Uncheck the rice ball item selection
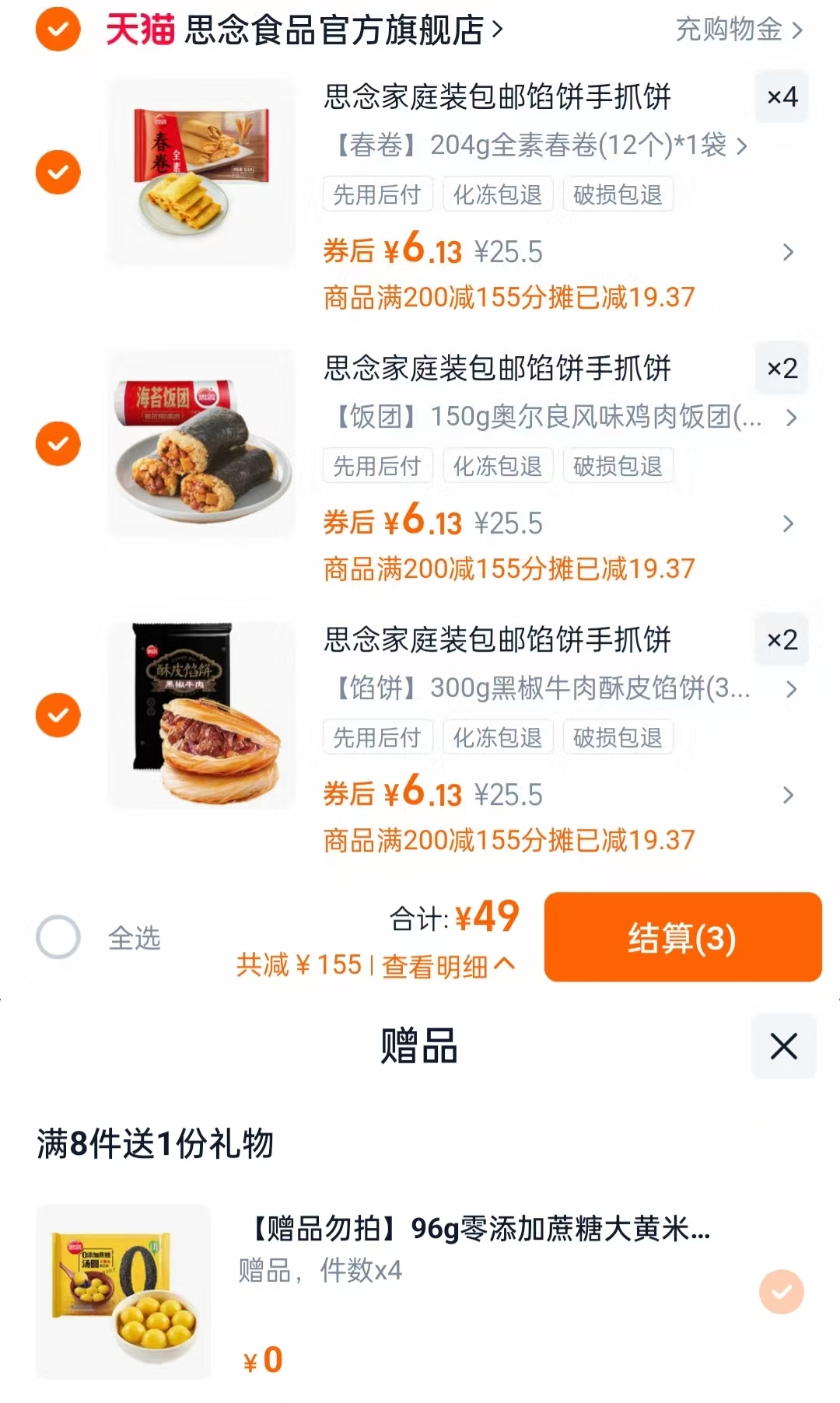840x1403 pixels. point(57,444)
